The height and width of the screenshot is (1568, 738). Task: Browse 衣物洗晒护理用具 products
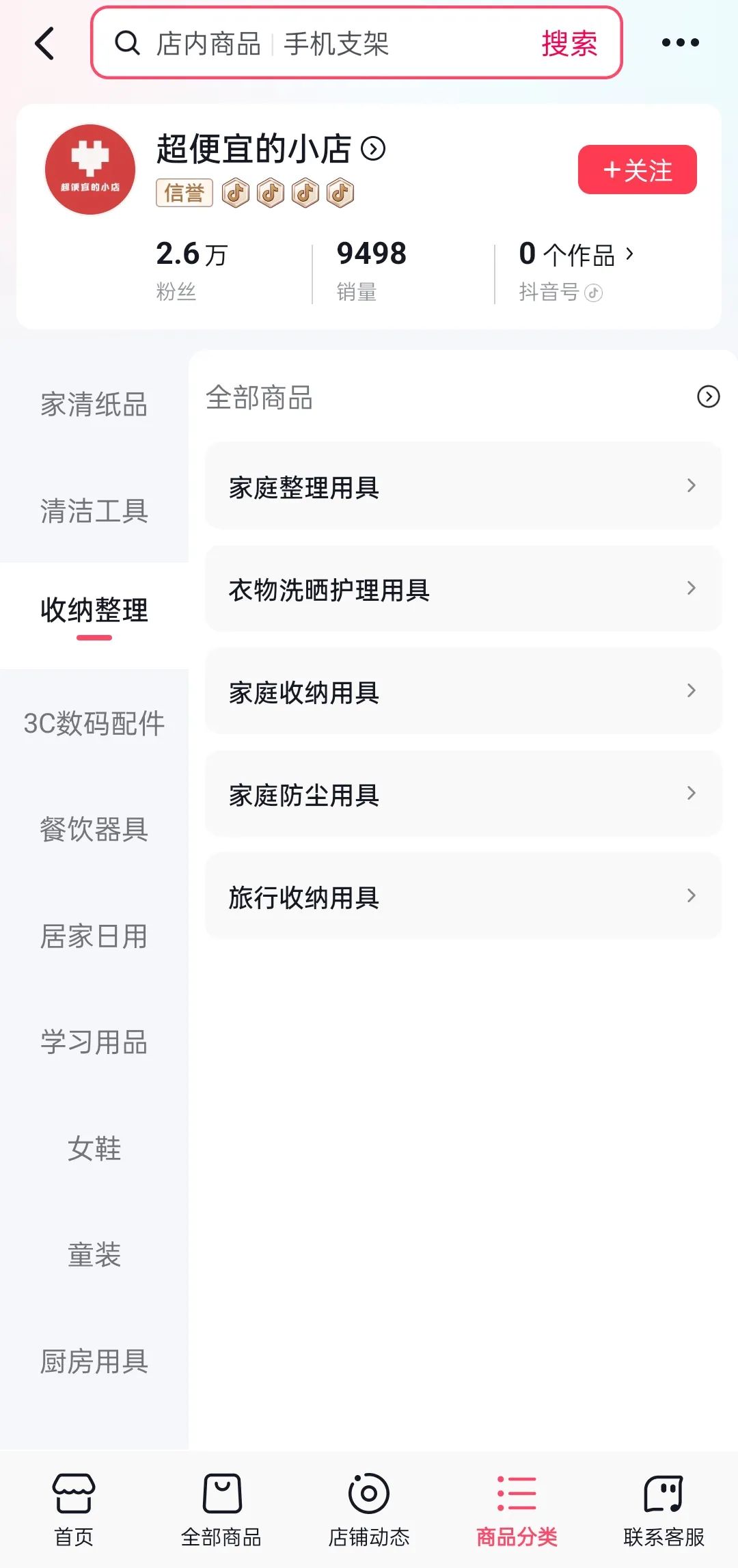point(463,589)
